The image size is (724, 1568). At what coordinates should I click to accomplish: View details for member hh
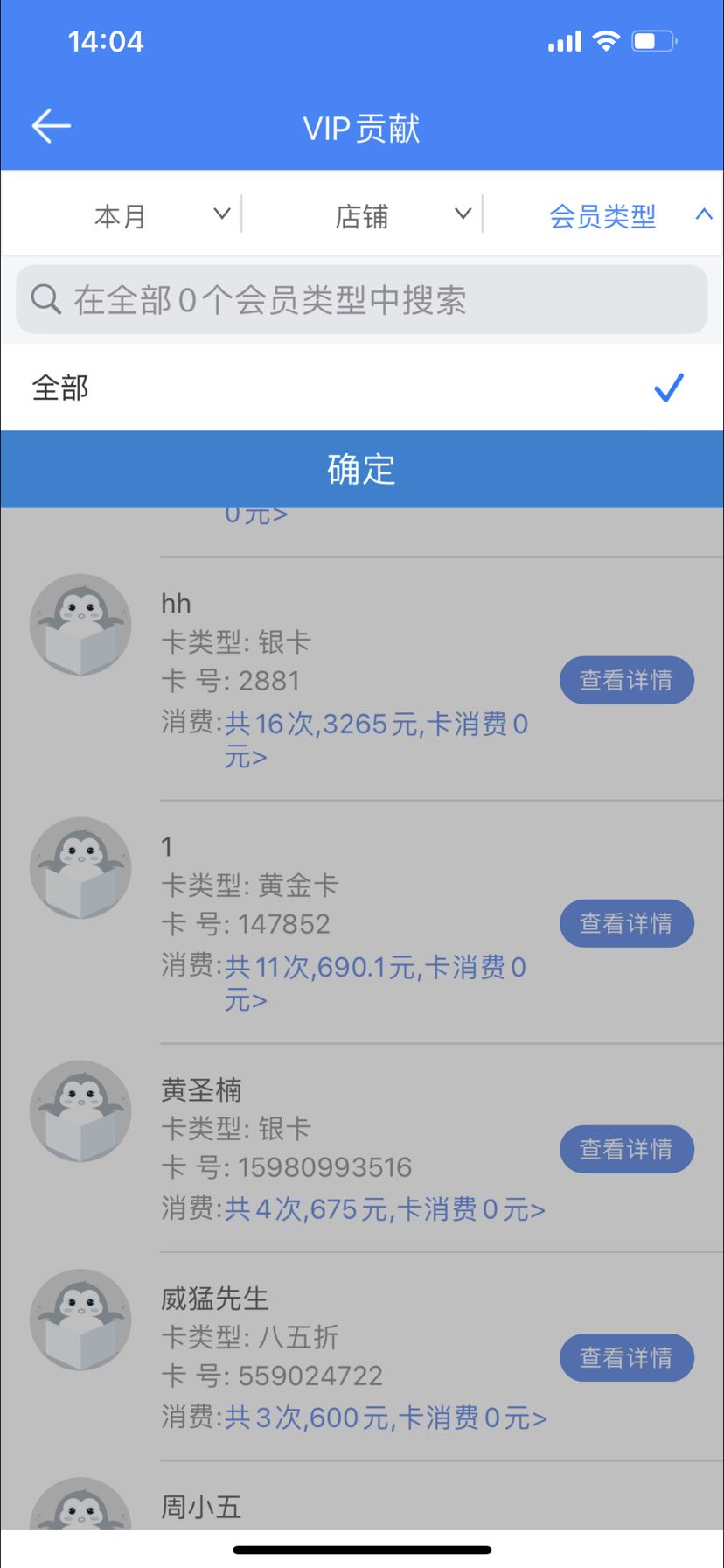626,680
